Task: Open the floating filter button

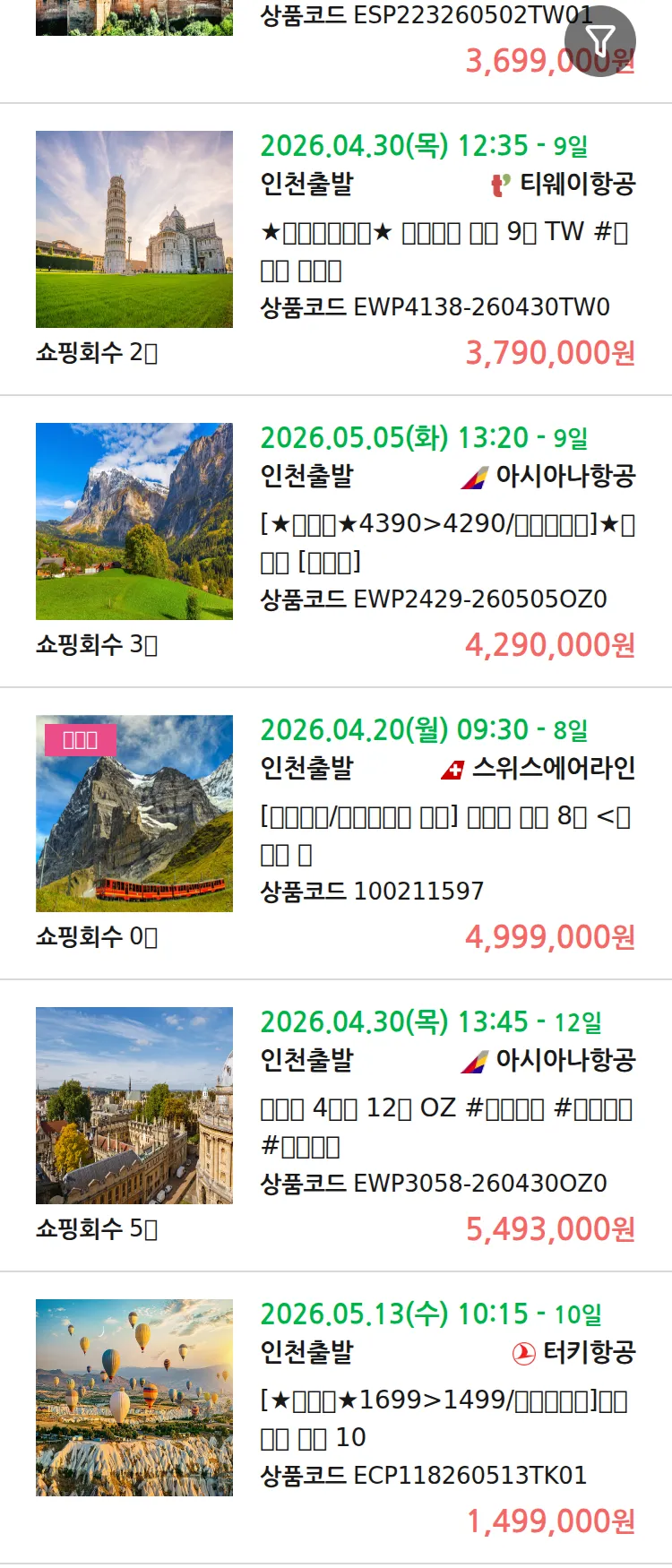Action: [599, 40]
